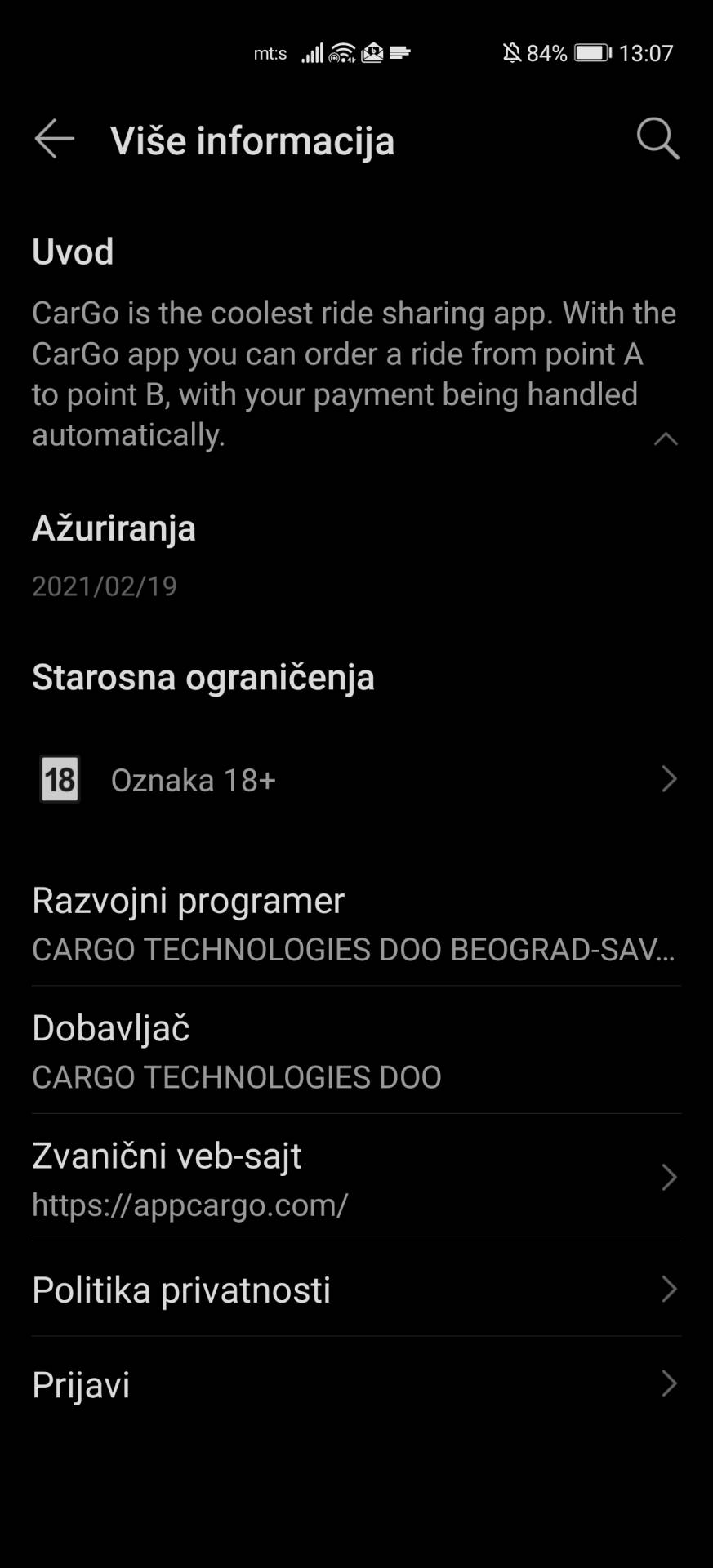
Task: Open the https://appcargo.com/ link
Action: (x=189, y=1205)
